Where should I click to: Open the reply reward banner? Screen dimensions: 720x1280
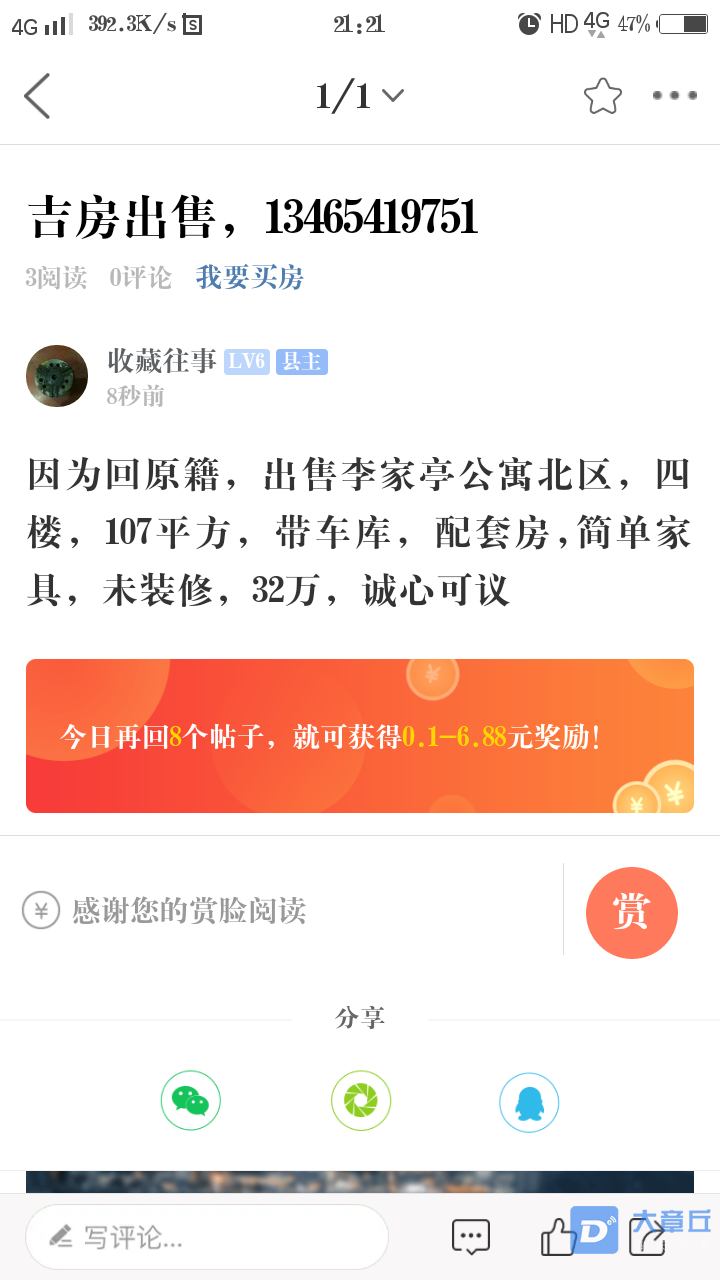[x=360, y=736]
